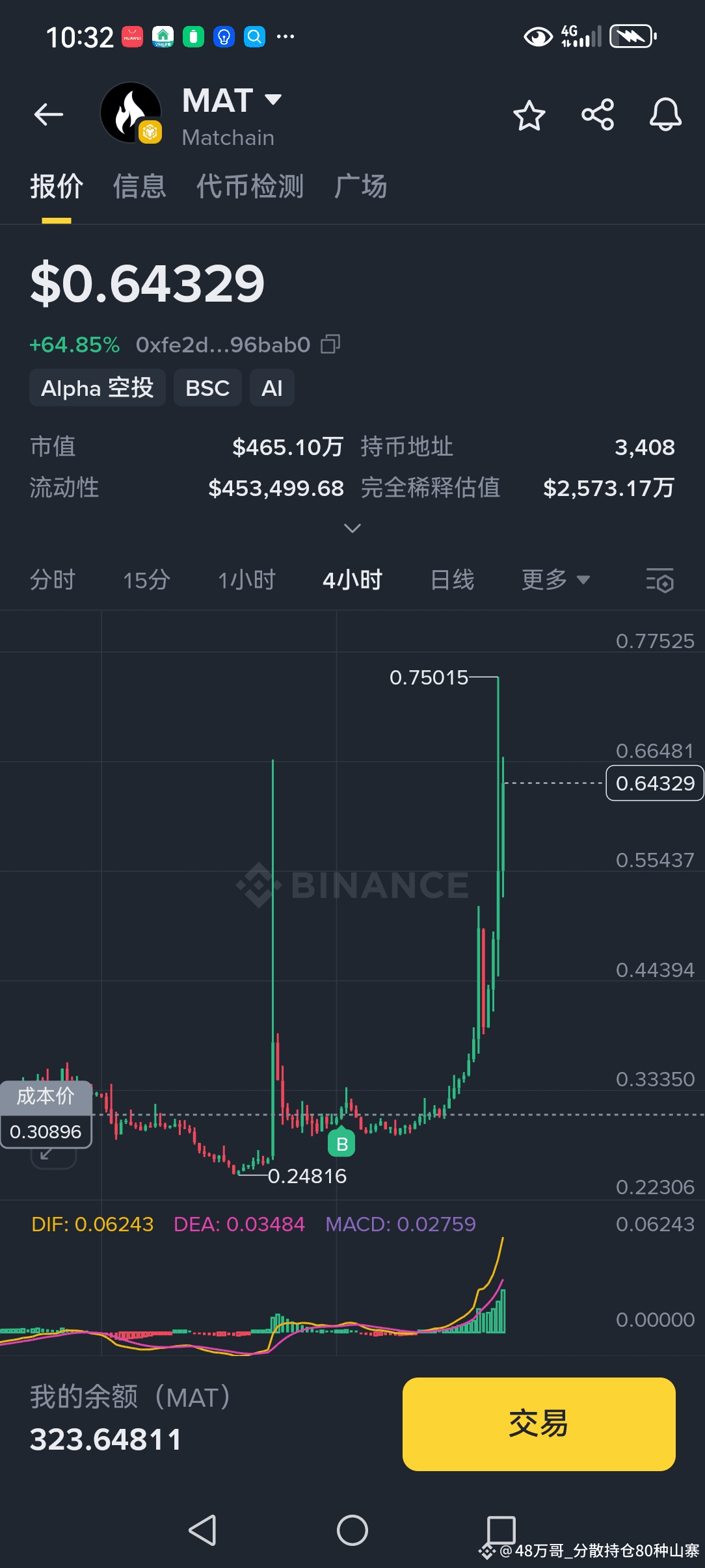
Task: Go back using the top-left arrow
Action: pos(49,115)
